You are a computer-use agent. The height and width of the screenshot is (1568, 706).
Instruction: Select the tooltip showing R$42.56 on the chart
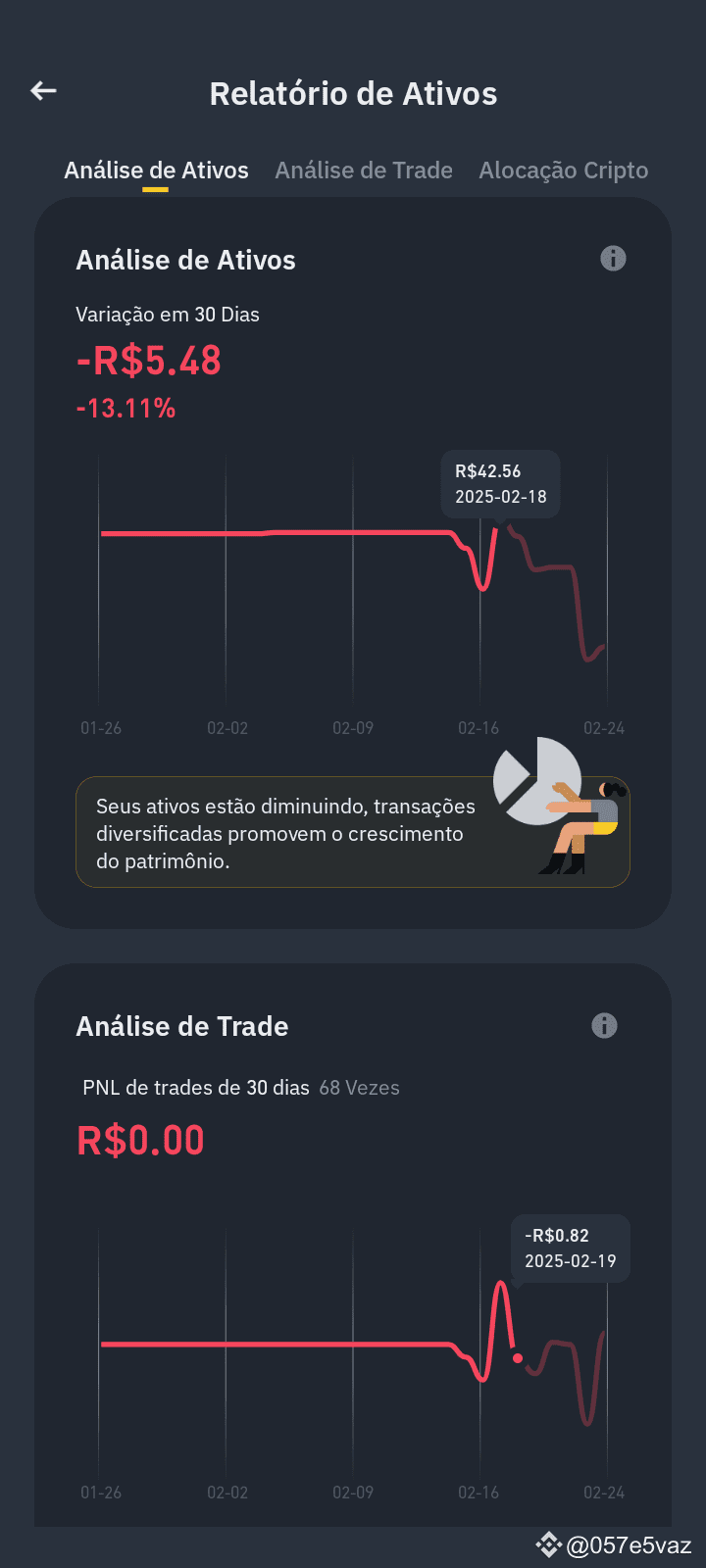pyautogui.click(x=501, y=484)
